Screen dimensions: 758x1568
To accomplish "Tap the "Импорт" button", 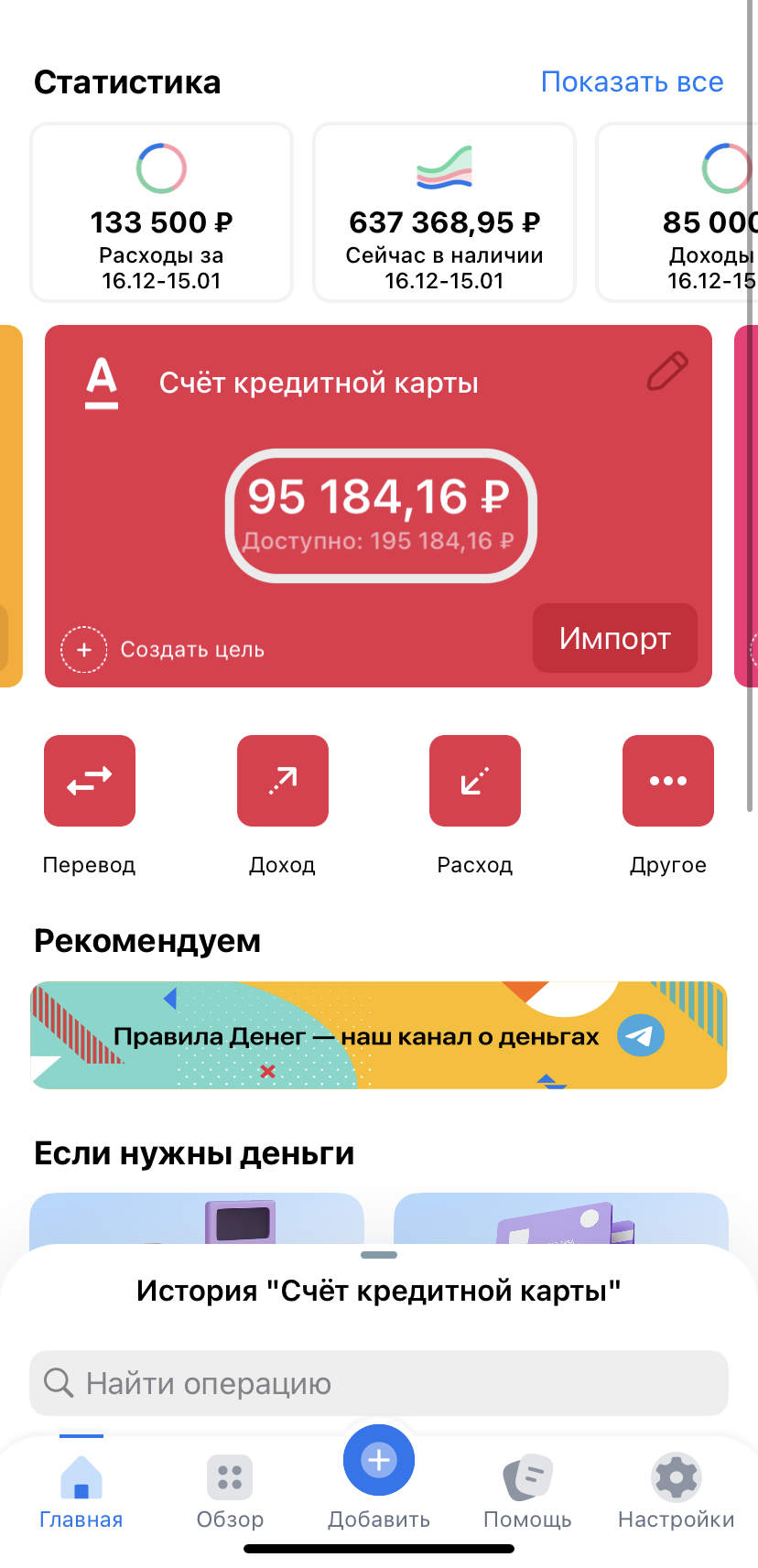I will (614, 638).
